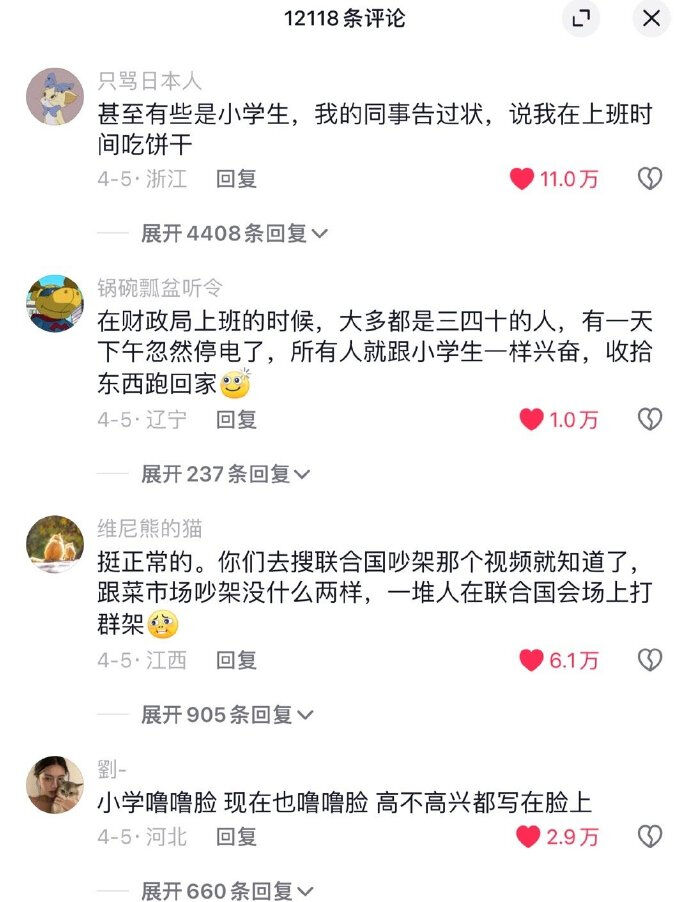Open 锅碗瓢盆听令's profile avatar
Screen dimensions: 690x902
(54, 304)
